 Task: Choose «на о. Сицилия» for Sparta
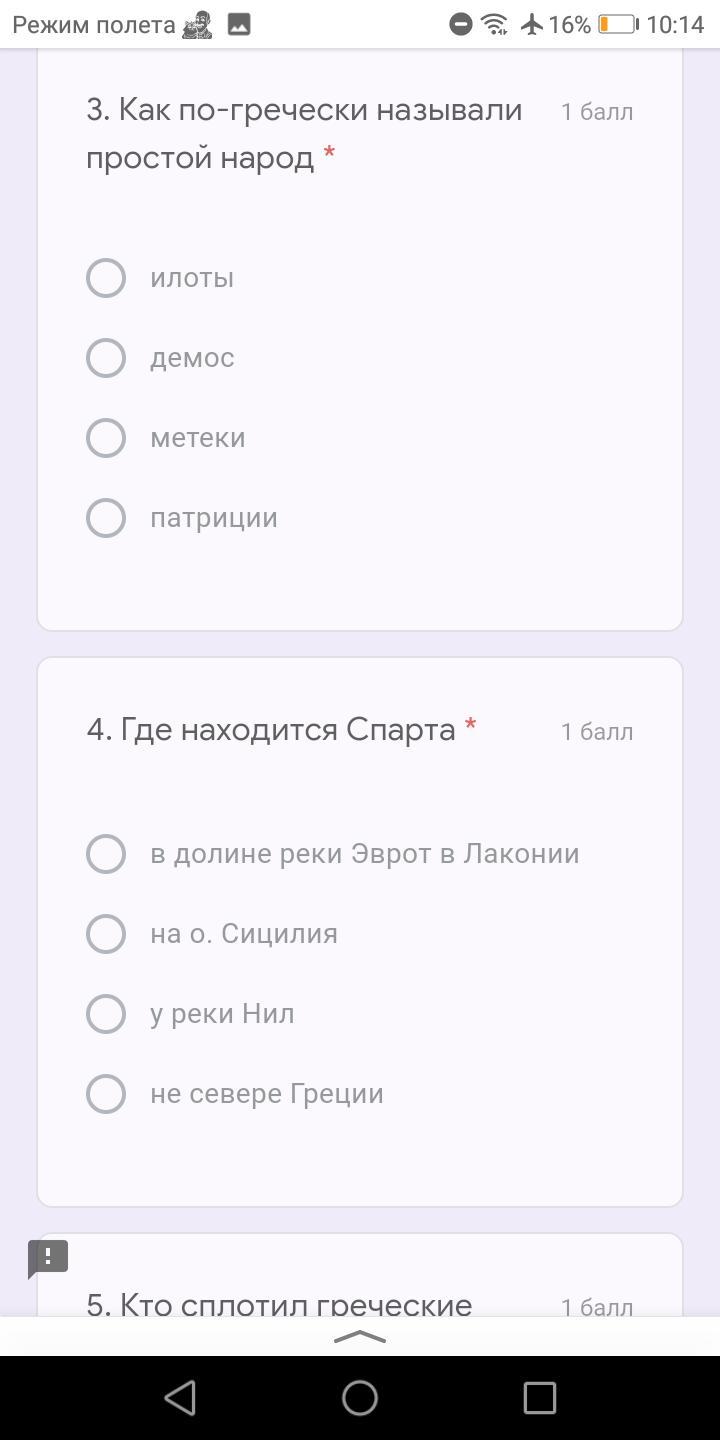pos(106,934)
